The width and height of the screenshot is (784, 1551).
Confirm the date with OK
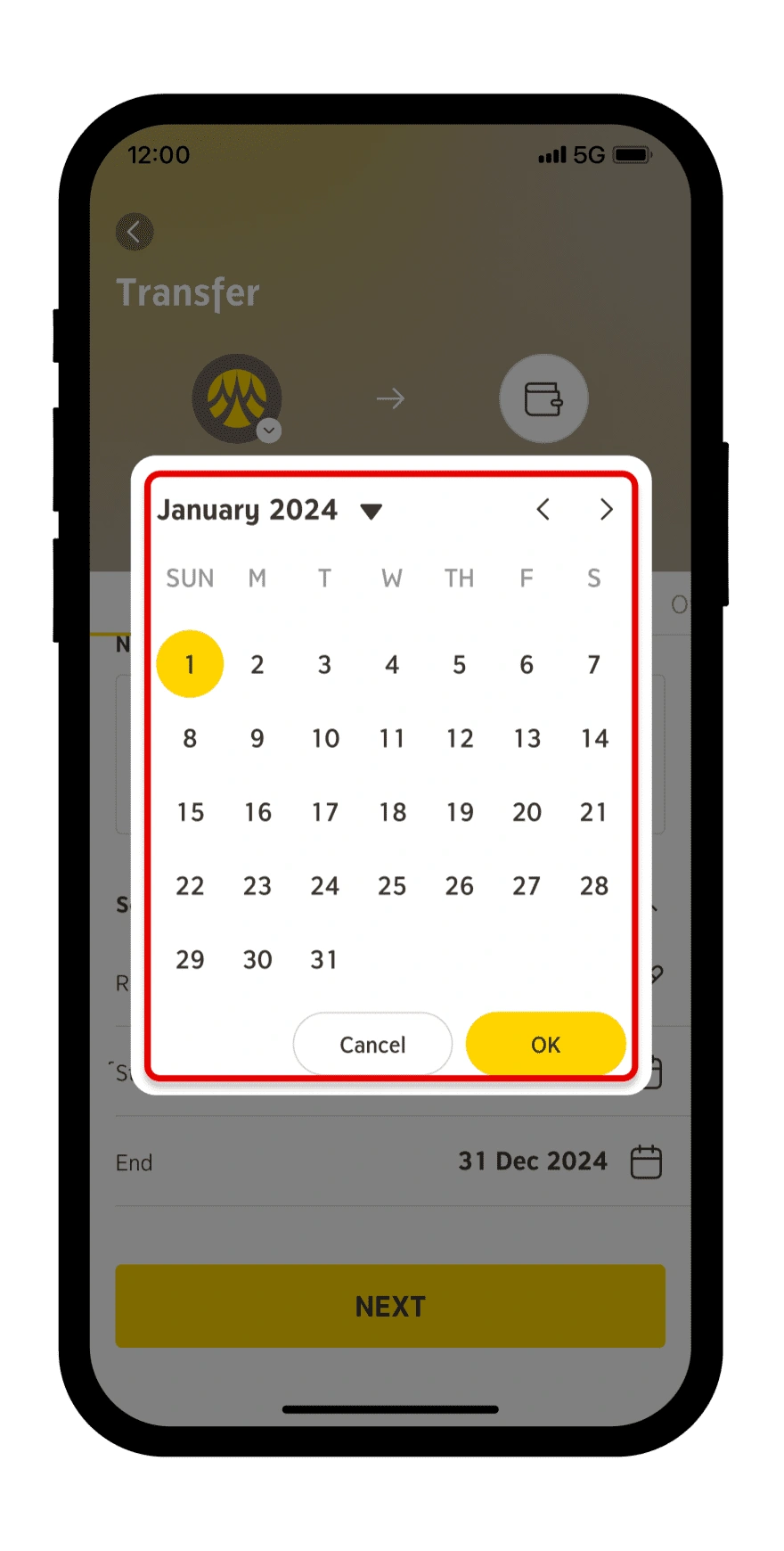pos(545,1045)
